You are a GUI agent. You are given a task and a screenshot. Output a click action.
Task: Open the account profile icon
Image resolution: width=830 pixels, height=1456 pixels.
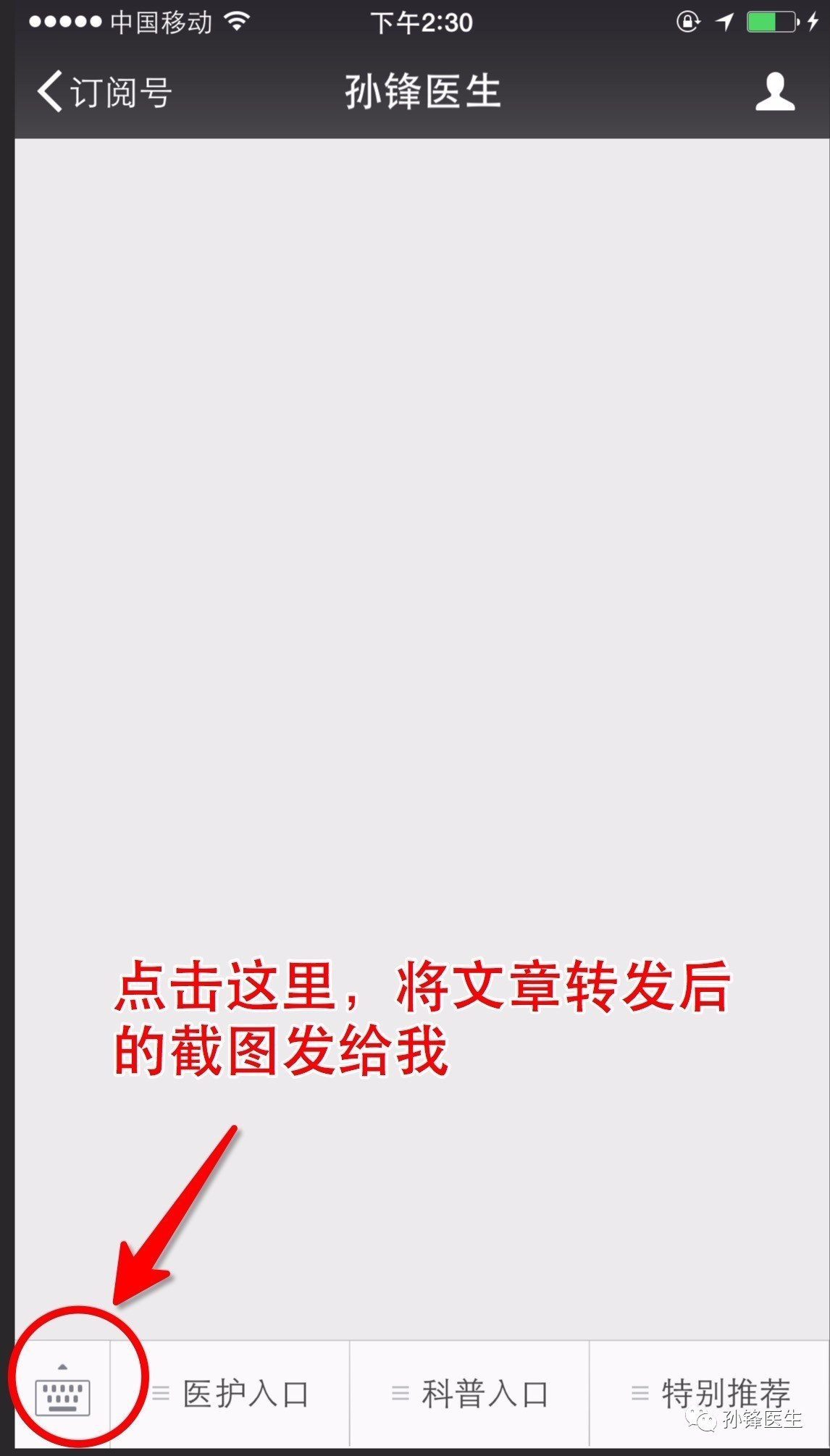[x=775, y=91]
